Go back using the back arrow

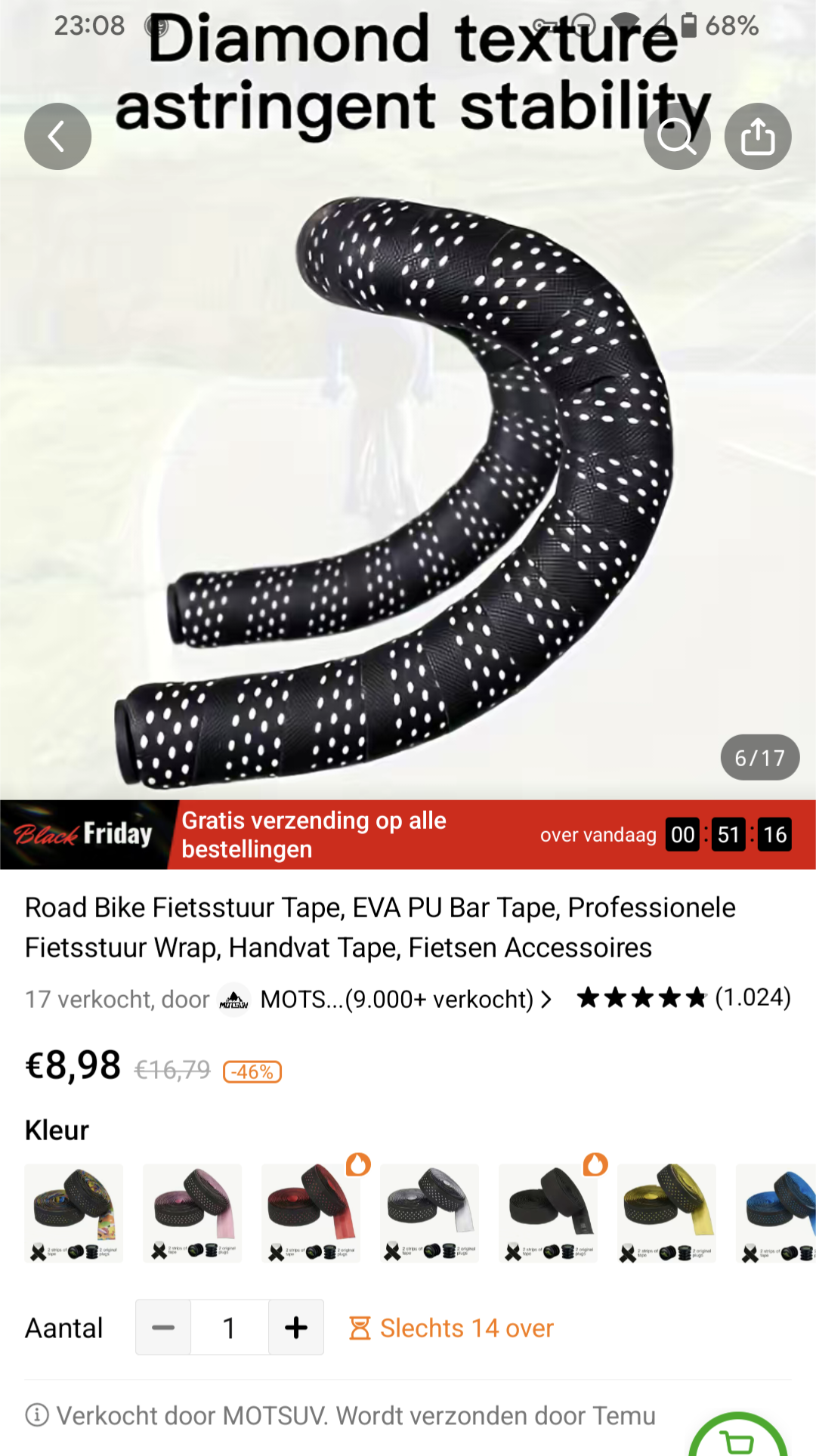pyautogui.click(x=57, y=137)
